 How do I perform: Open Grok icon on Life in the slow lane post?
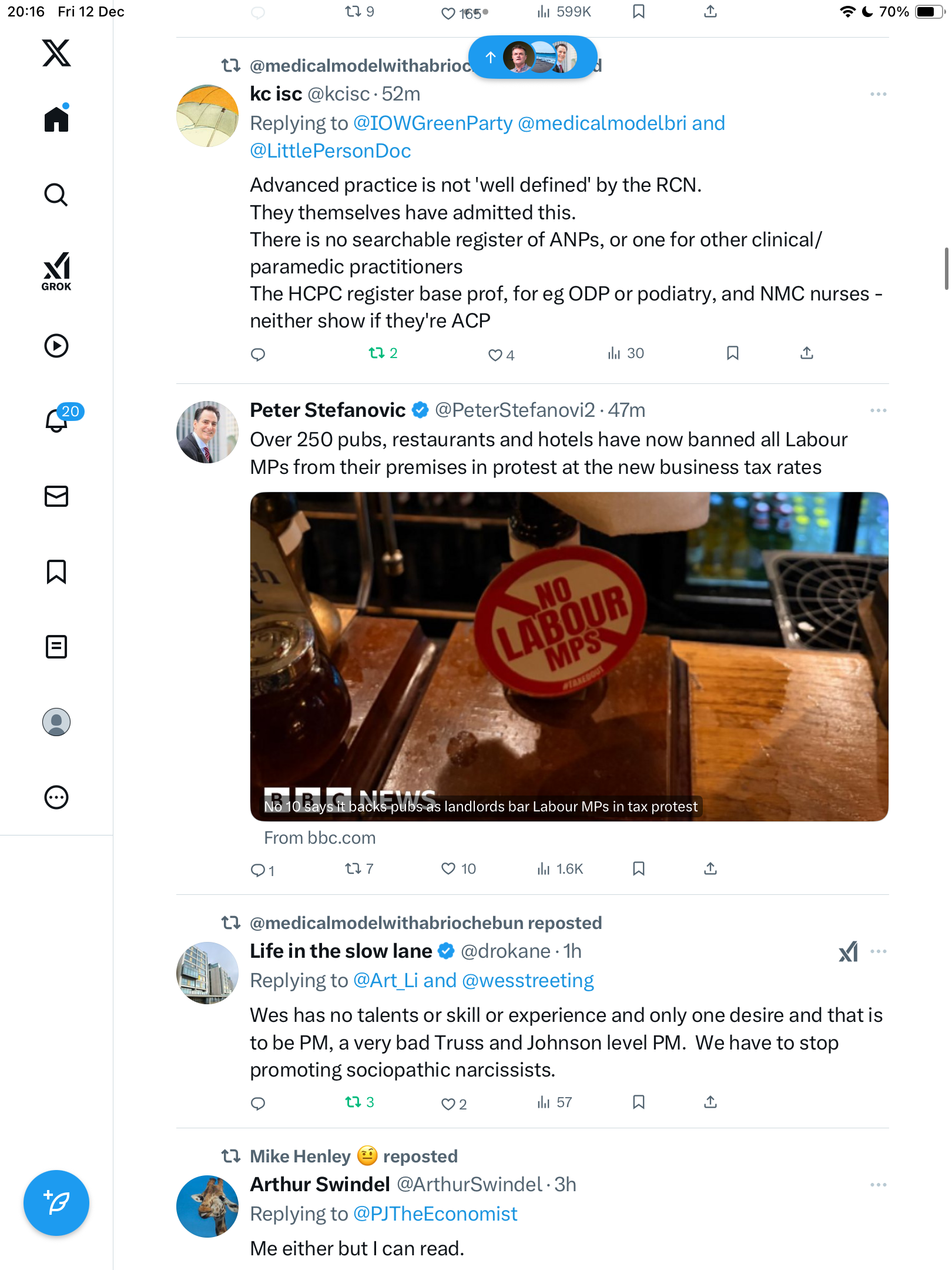pos(848,951)
